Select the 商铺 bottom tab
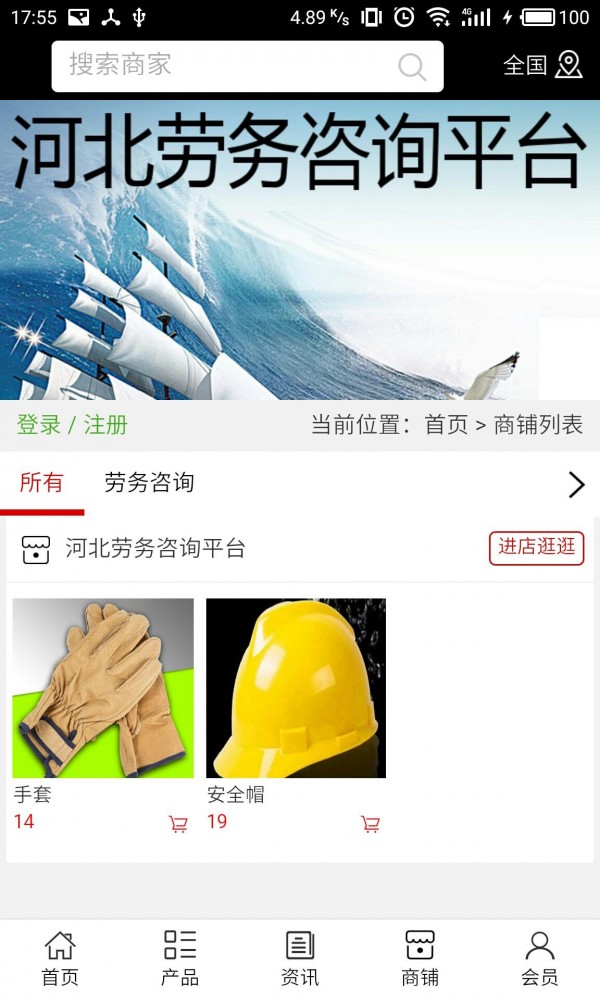Screen dimensions: 600x1000 coord(420,958)
